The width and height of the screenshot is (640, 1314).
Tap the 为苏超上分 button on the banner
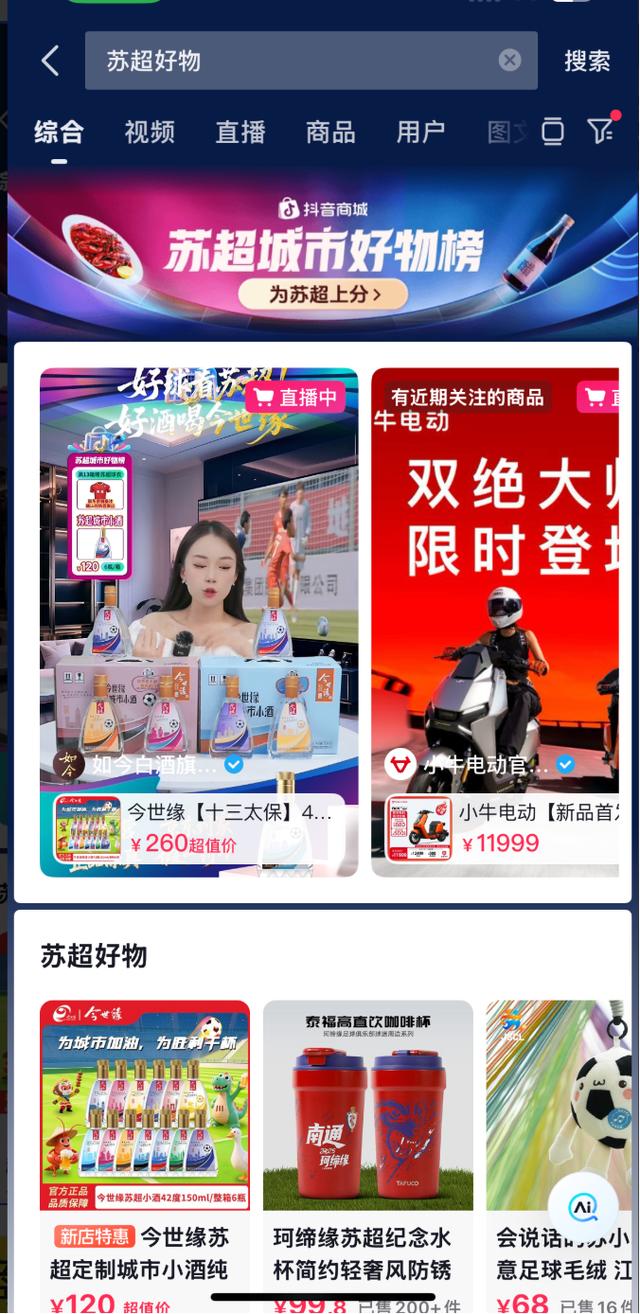[x=324, y=293]
